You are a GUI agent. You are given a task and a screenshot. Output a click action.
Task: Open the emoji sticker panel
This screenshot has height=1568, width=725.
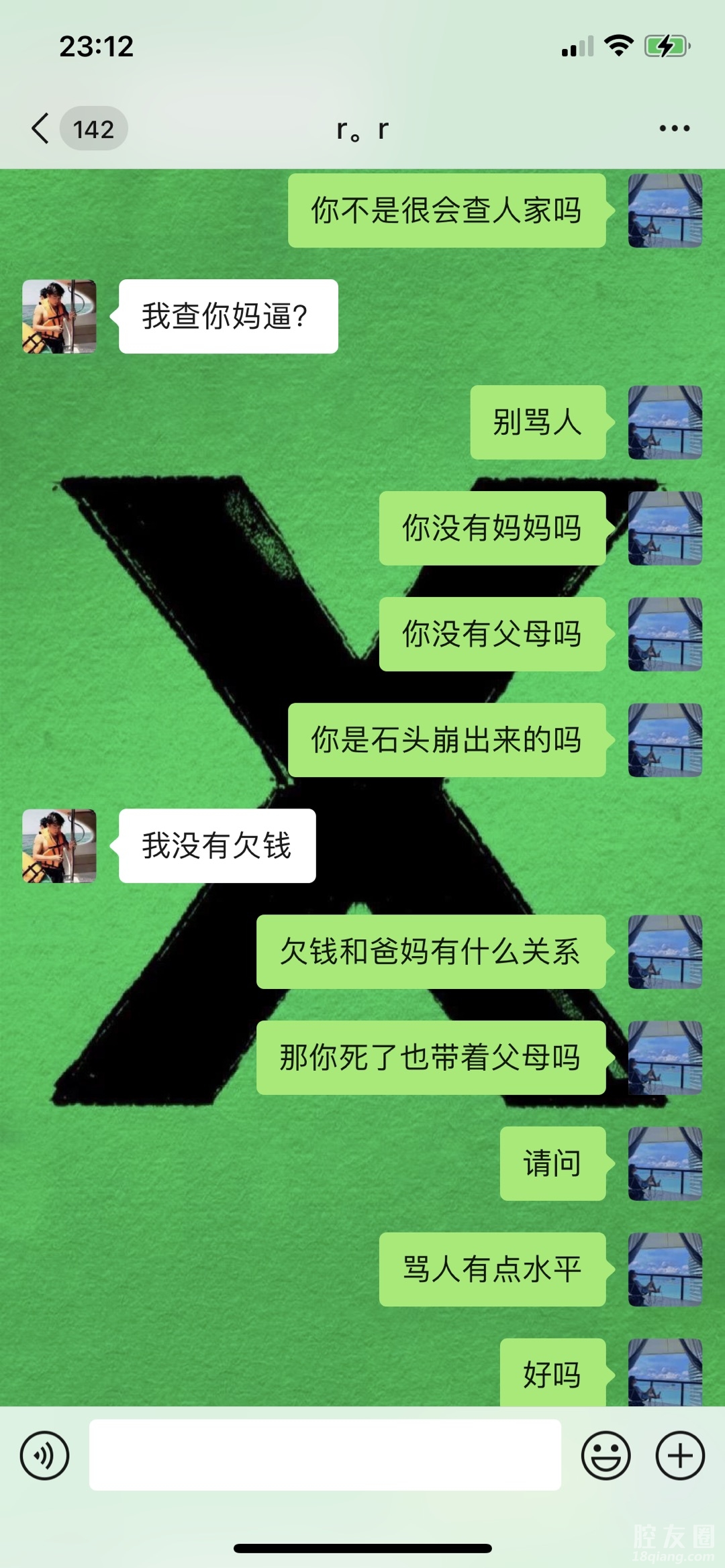coord(606,1455)
